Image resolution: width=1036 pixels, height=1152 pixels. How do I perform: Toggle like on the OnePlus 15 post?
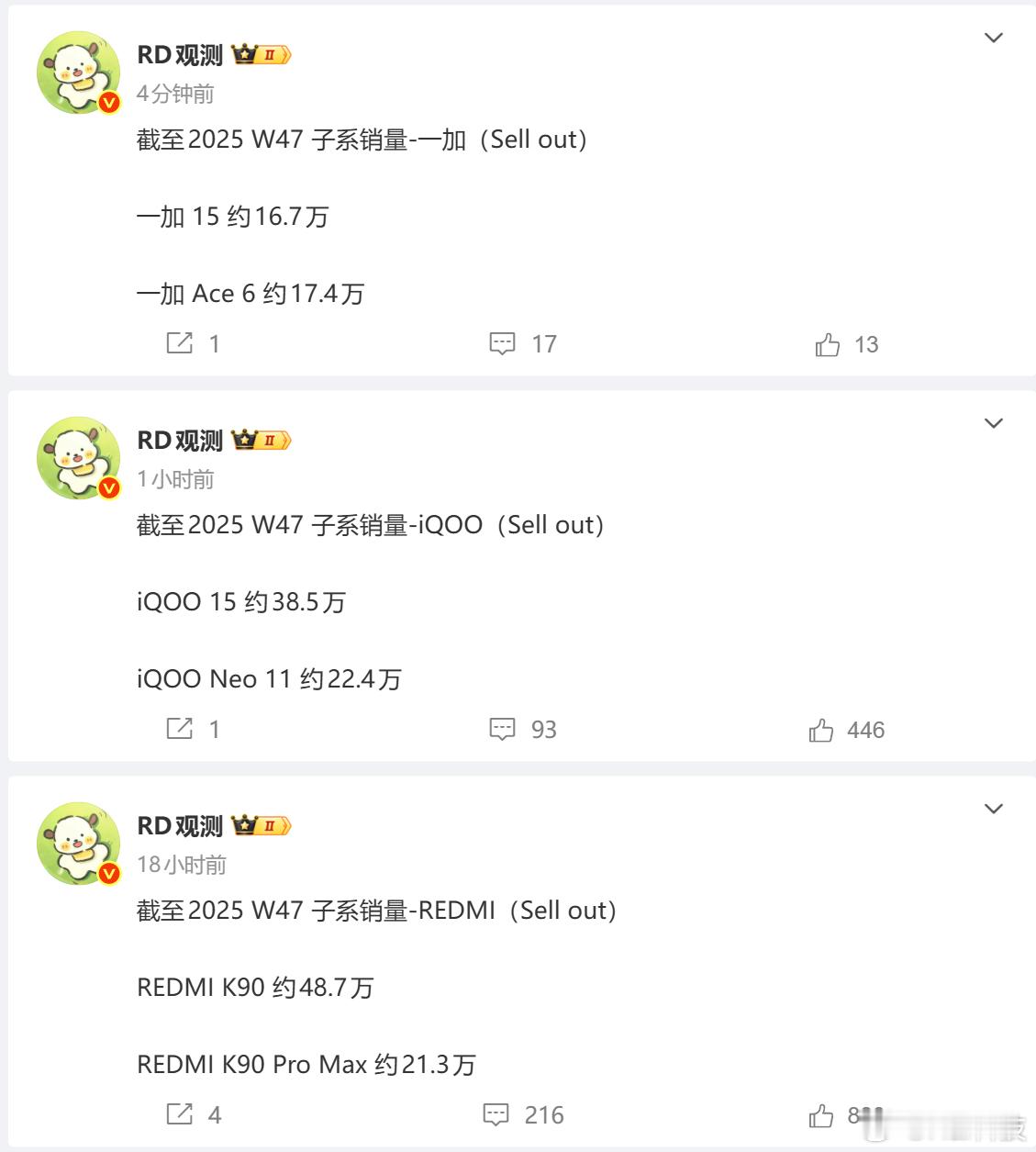829,343
